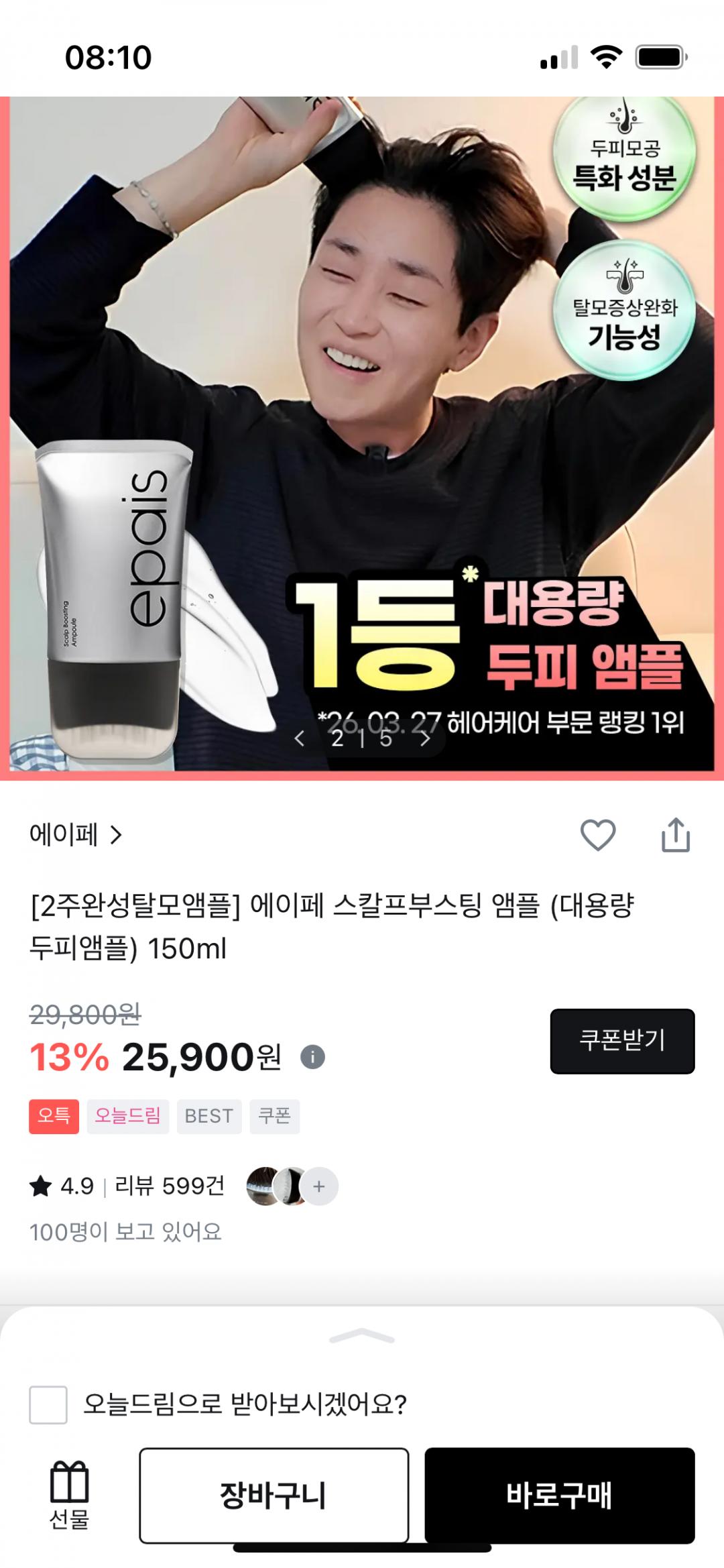Go to previous product image

point(300,738)
